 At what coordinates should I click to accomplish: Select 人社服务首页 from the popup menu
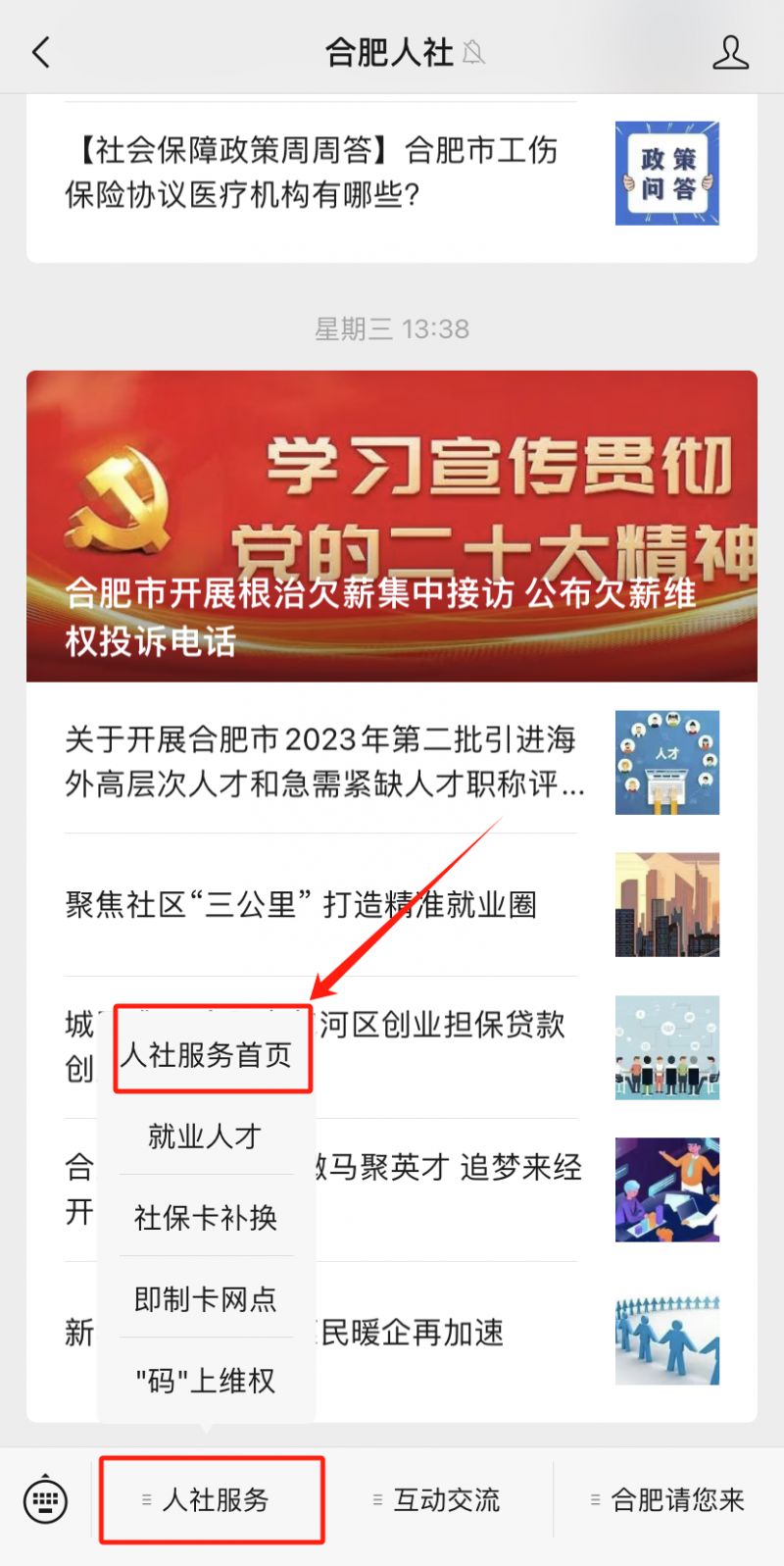point(207,1055)
